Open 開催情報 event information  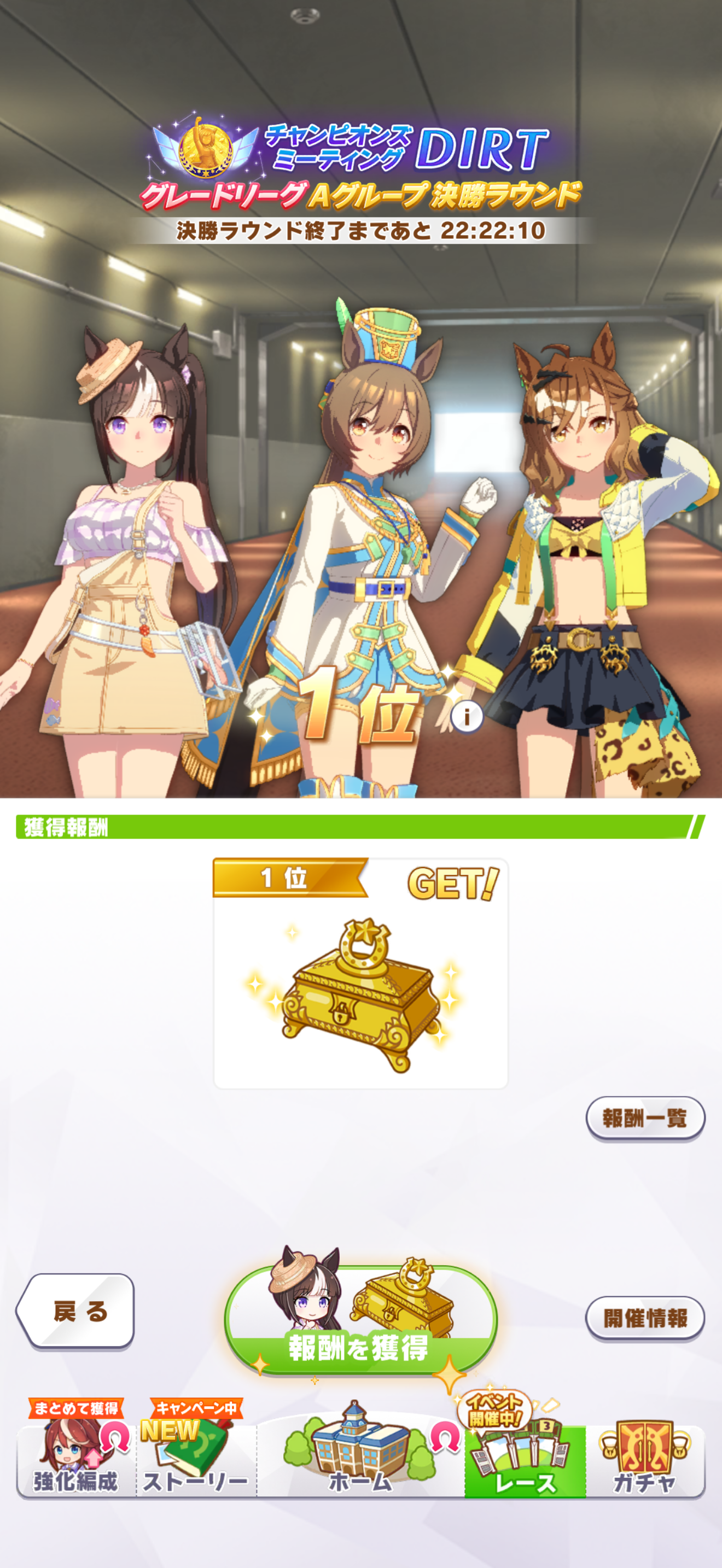coord(645,1318)
